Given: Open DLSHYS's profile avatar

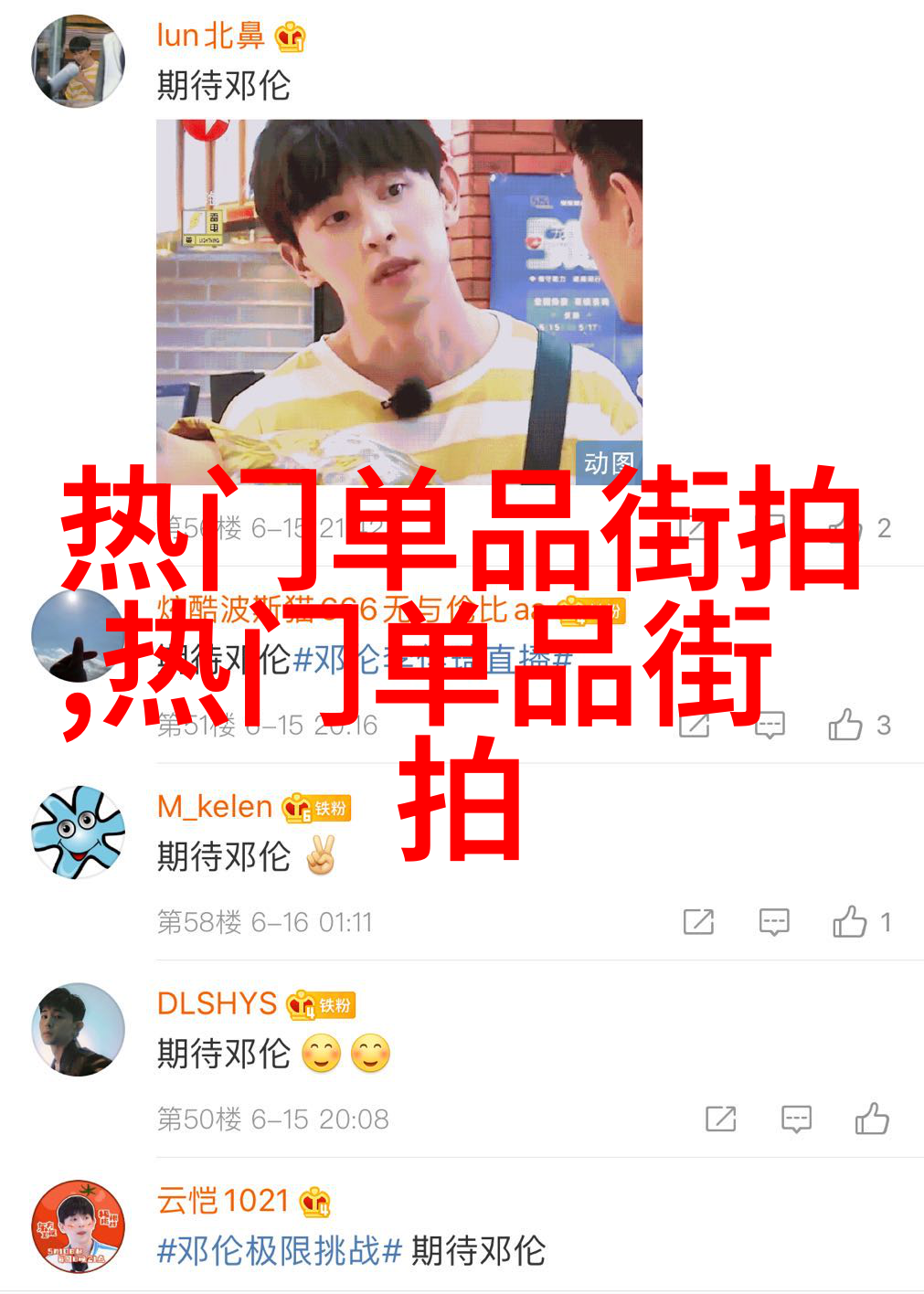Looking at the screenshot, I should (78, 1029).
